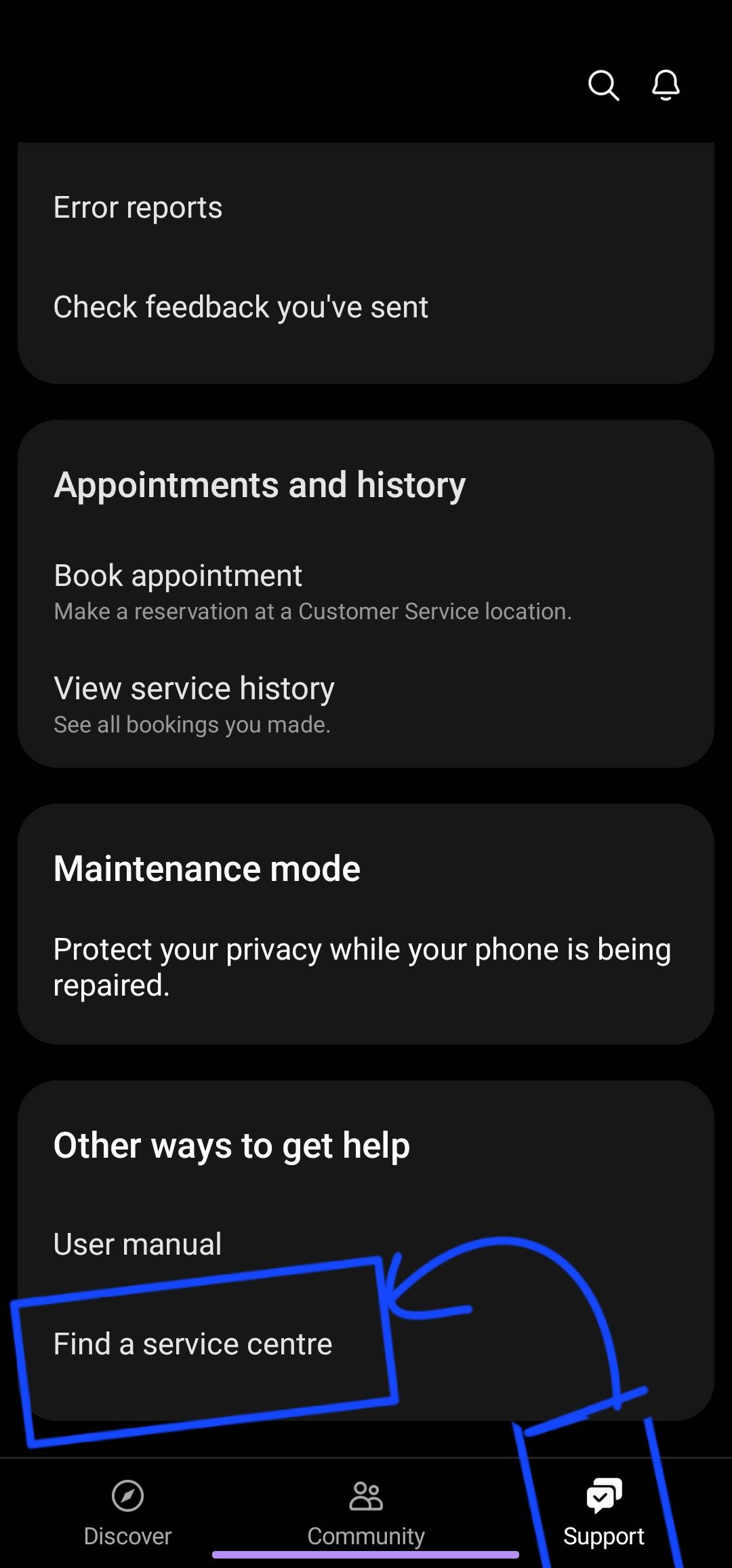The height and width of the screenshot is (1568, 732).
Task: Tap the Appointments and history section header
Action: [259, 484]
